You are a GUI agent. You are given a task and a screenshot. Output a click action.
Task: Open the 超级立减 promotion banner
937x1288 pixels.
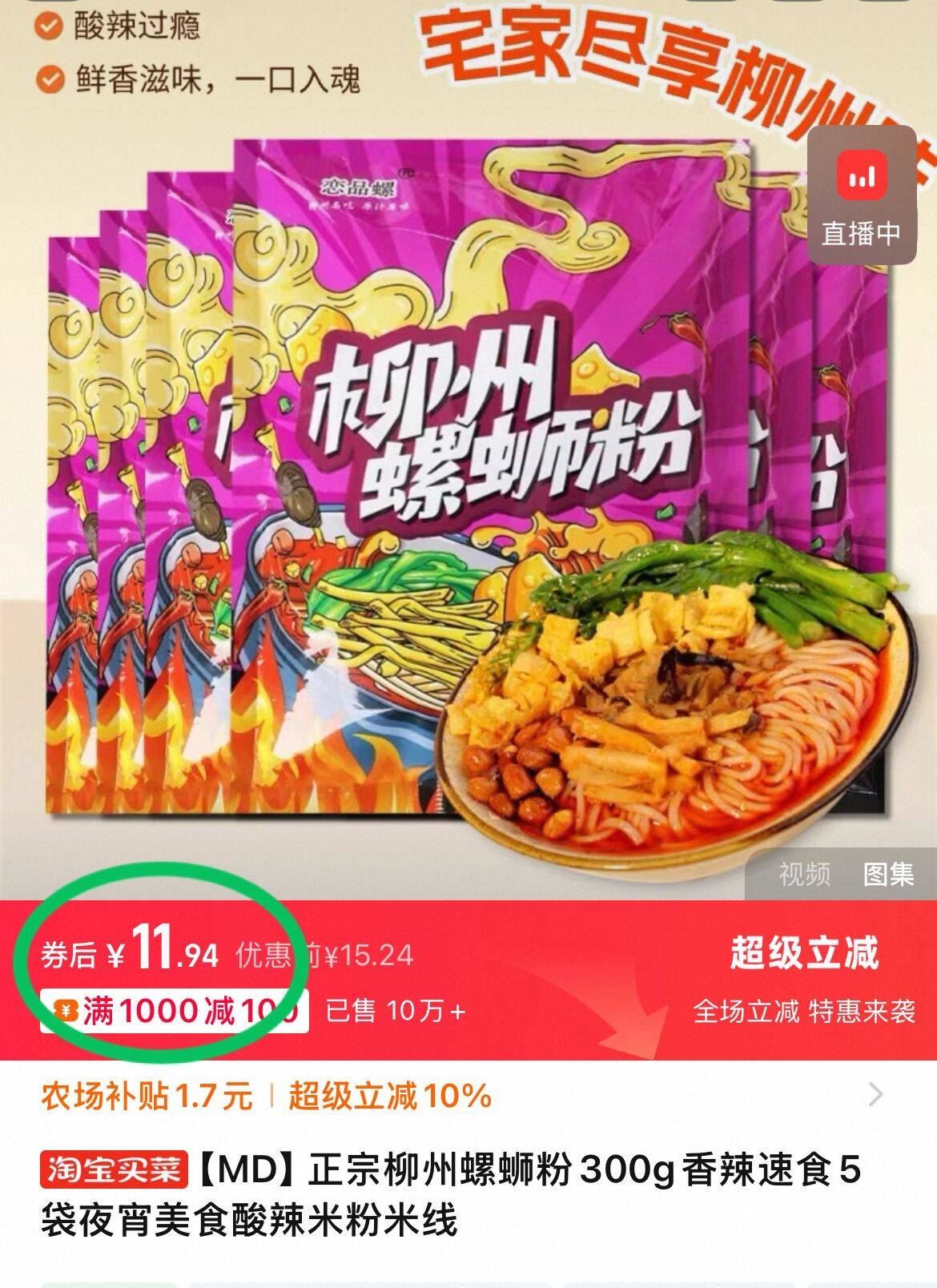[804, 979]
